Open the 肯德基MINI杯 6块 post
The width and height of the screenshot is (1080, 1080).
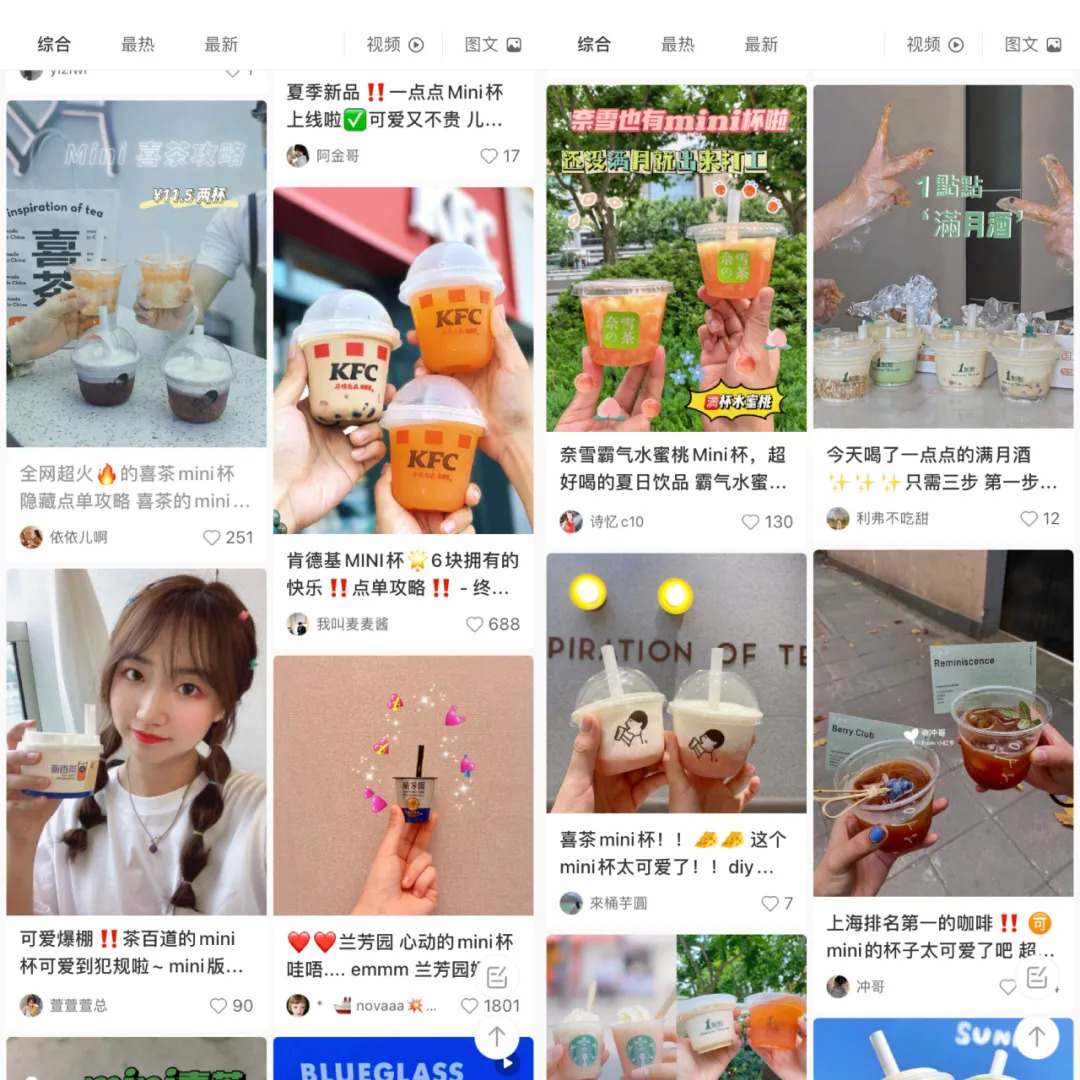403,360
